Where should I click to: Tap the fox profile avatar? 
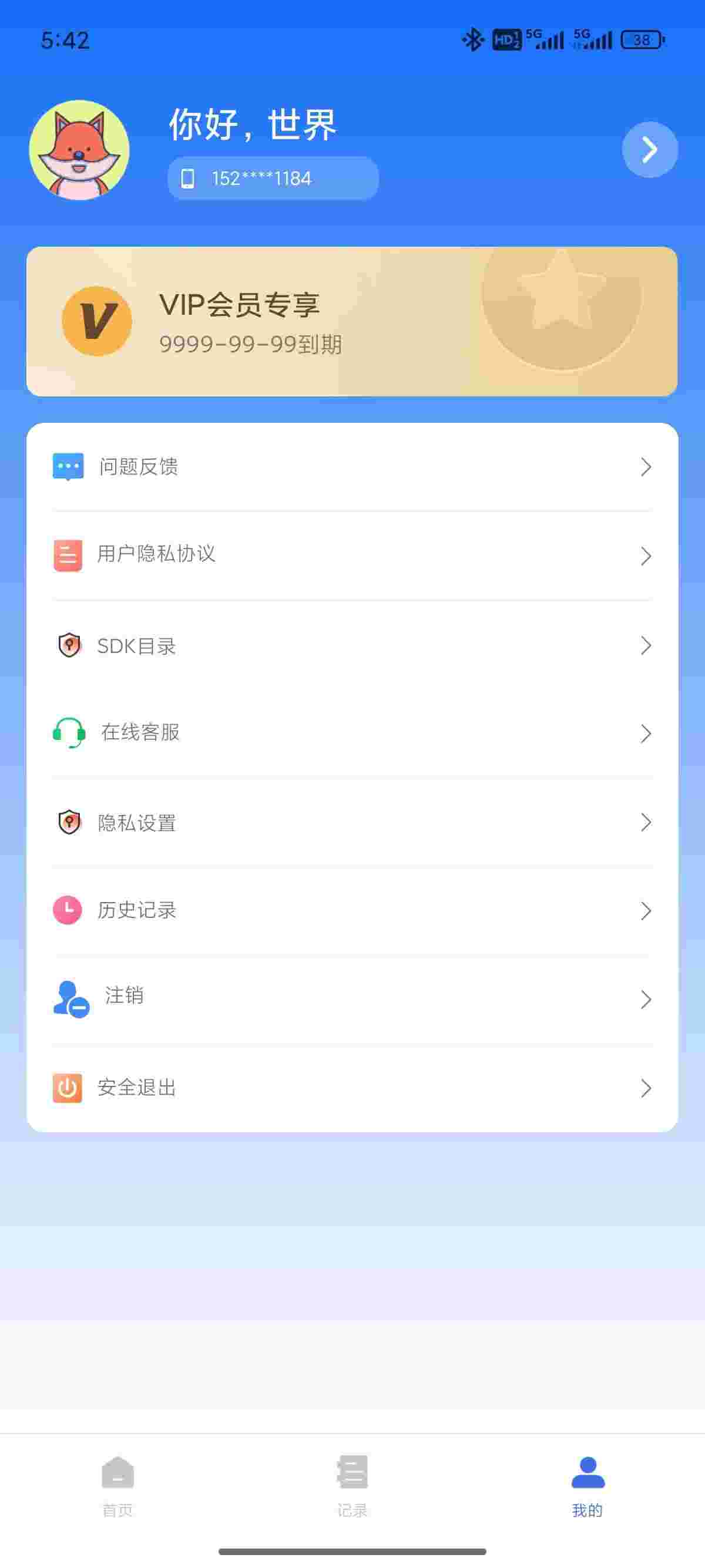click(x=79, y=150)
